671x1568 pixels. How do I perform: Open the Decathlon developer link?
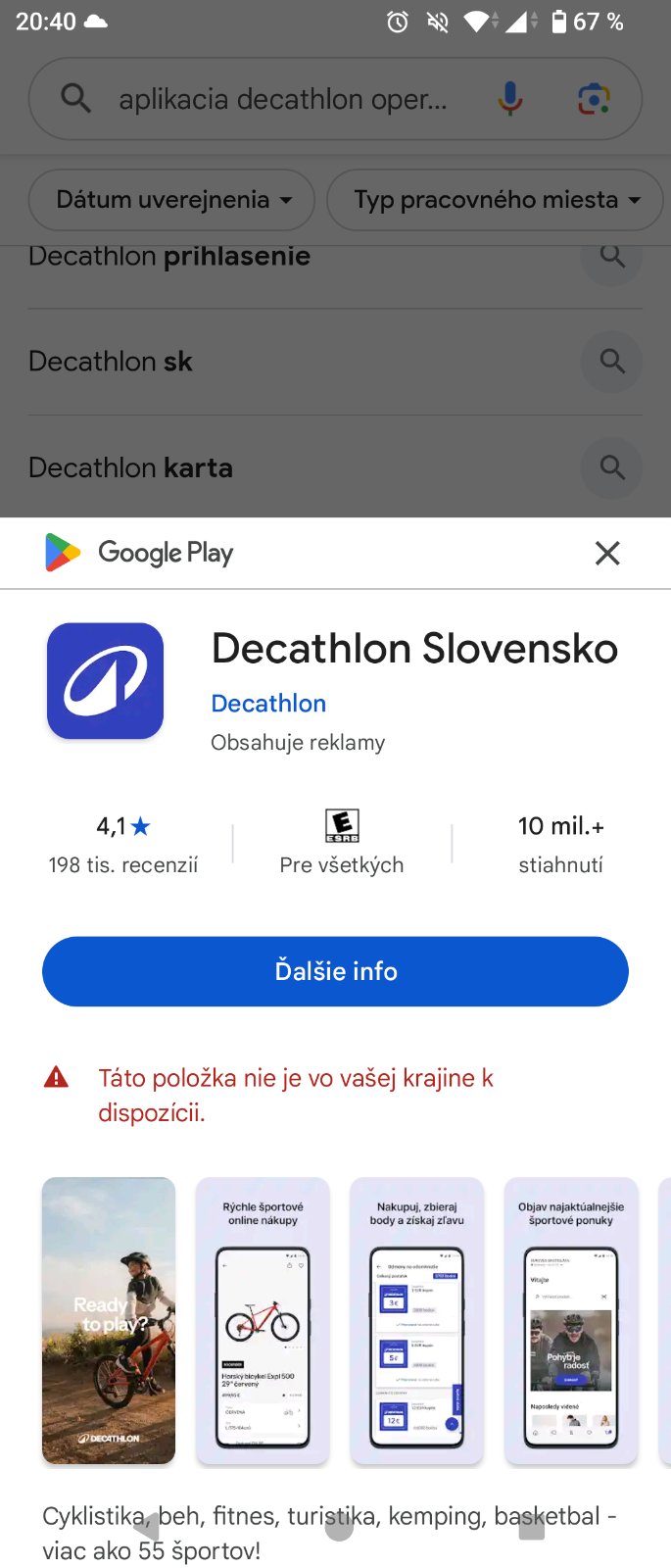(x=268, y=703)
